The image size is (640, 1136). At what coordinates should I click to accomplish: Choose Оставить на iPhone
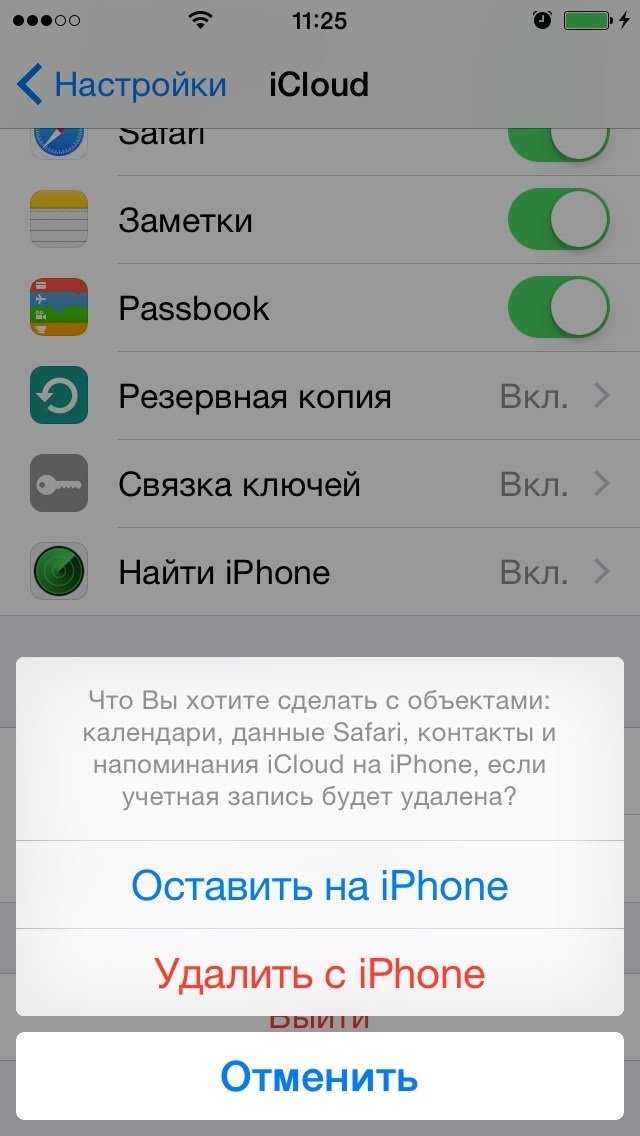coord(320,885)
